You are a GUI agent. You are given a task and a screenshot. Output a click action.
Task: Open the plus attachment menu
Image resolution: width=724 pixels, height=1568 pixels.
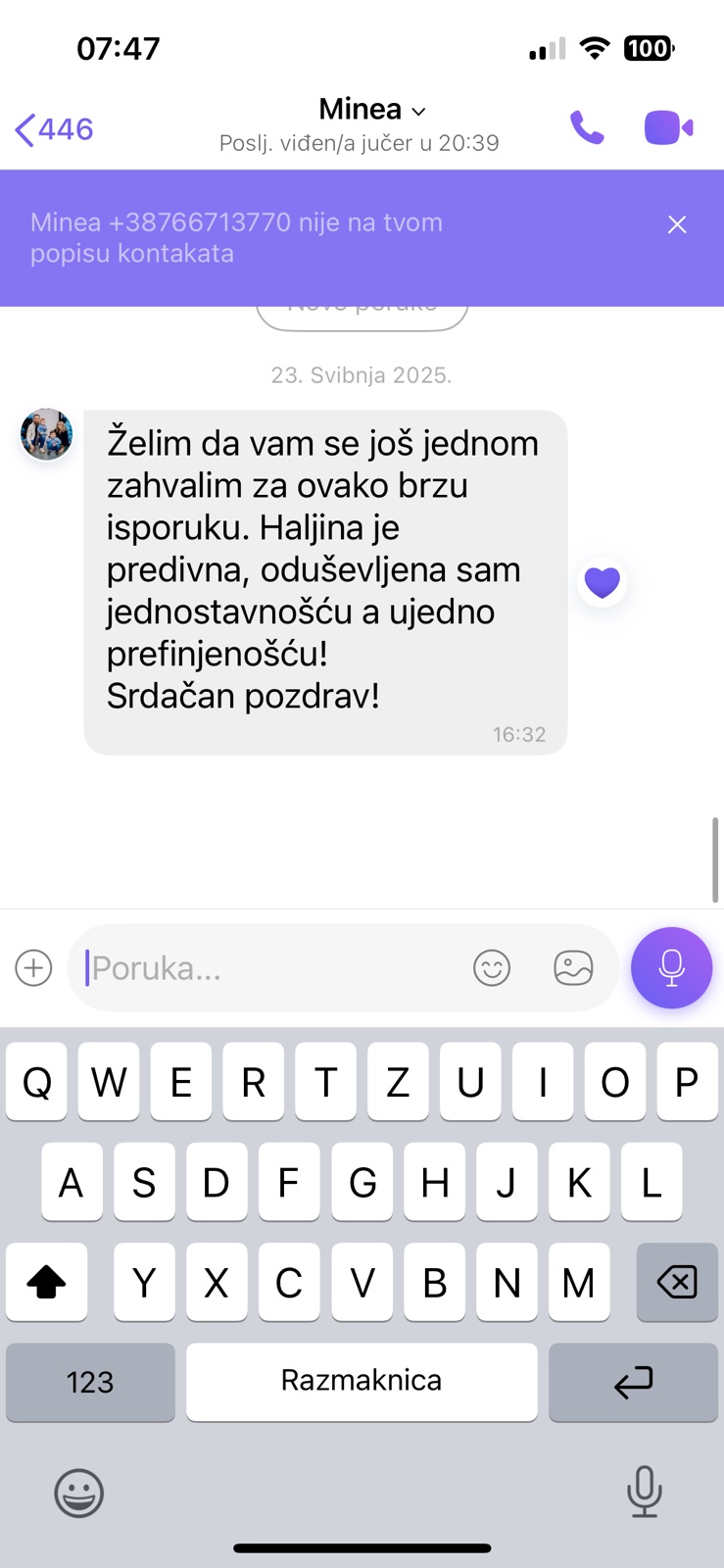pos(34,968)
